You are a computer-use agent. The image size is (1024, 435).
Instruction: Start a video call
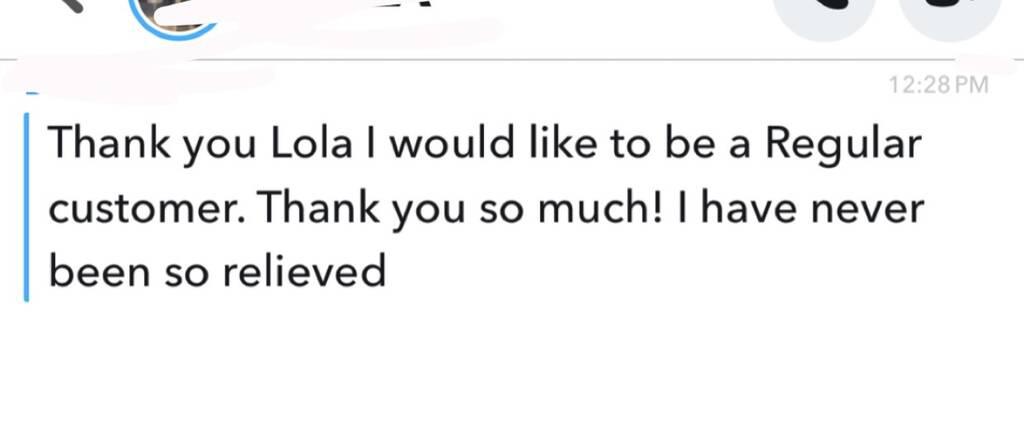click(948, 10)
